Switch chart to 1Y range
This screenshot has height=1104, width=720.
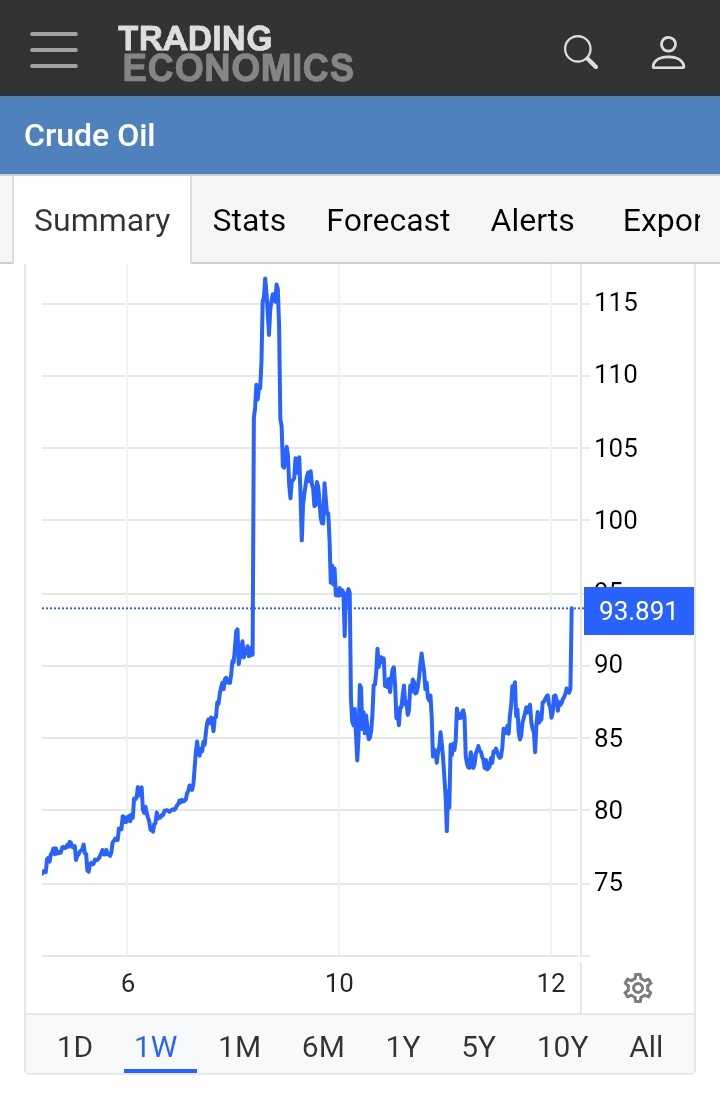tap(403, 1047)
